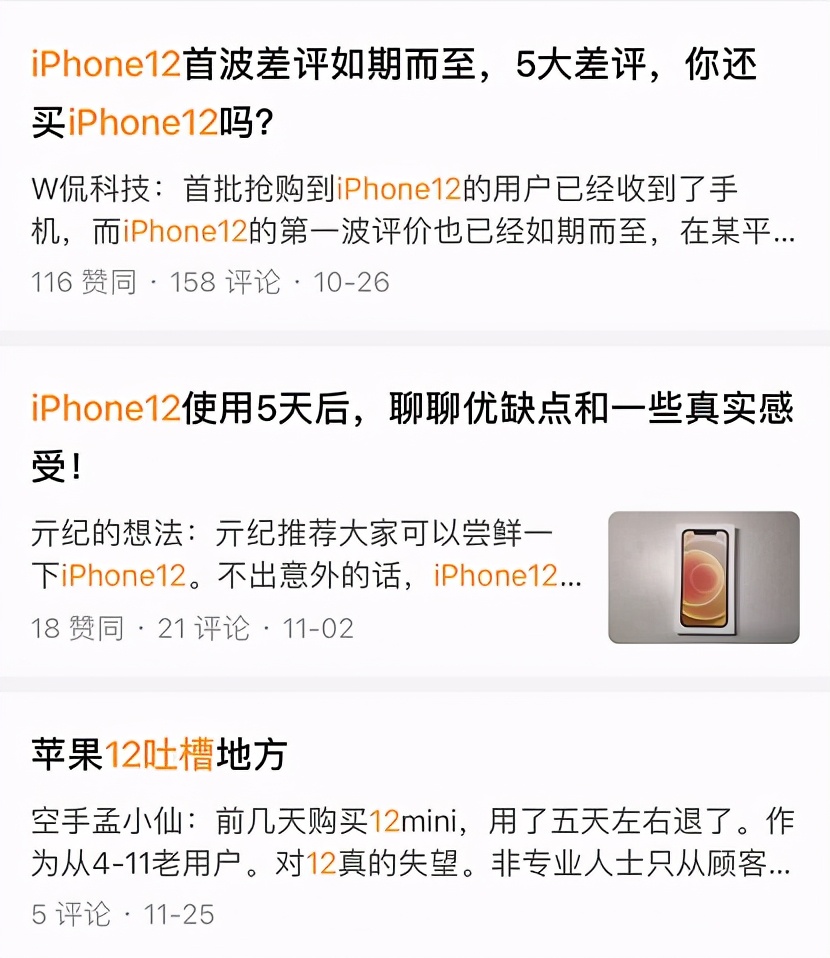The width and height of the screenshot is (830, 958).
Task: Open the iPhone 12 box thumbnail image
Action: (703, 576)
